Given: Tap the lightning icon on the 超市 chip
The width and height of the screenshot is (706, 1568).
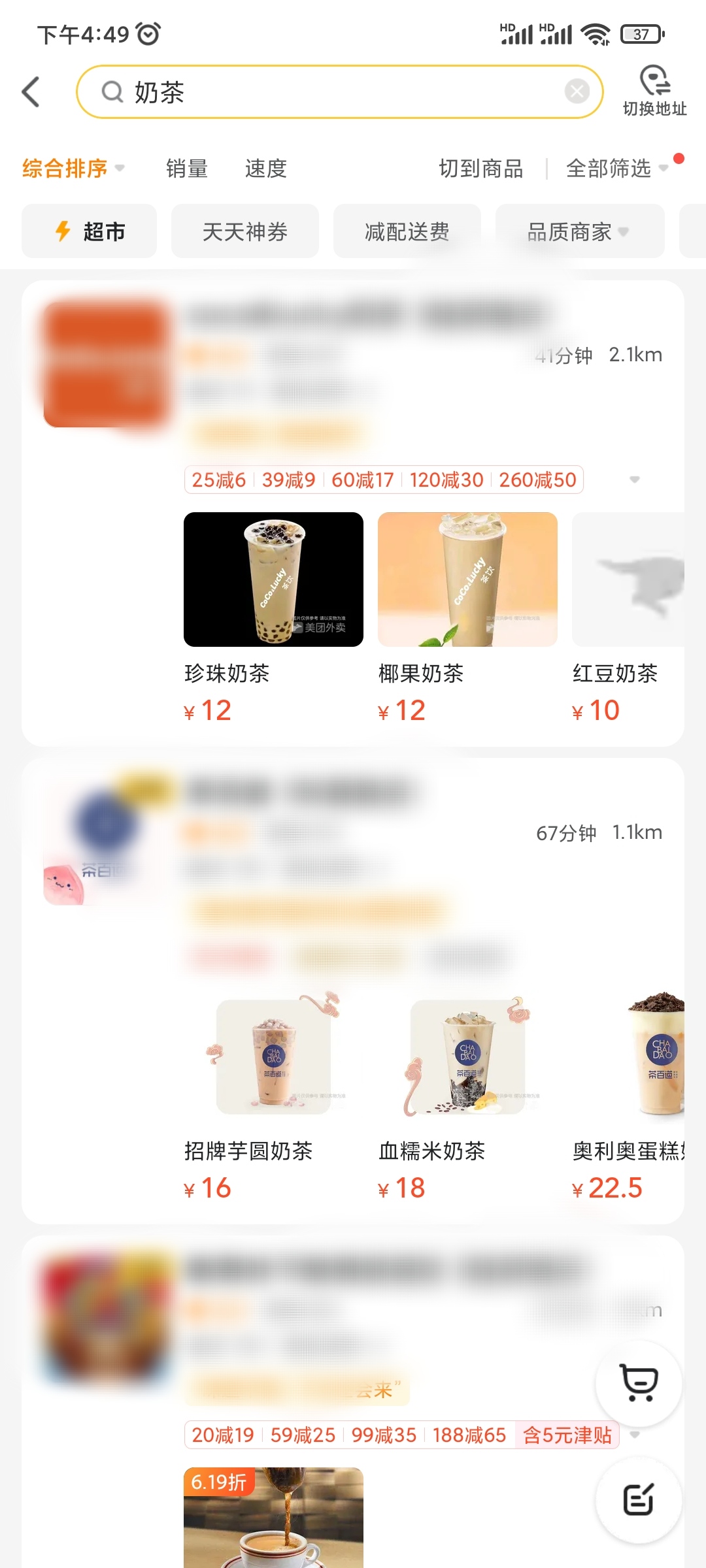Looking at the screenshot, I should coord(63,231).
